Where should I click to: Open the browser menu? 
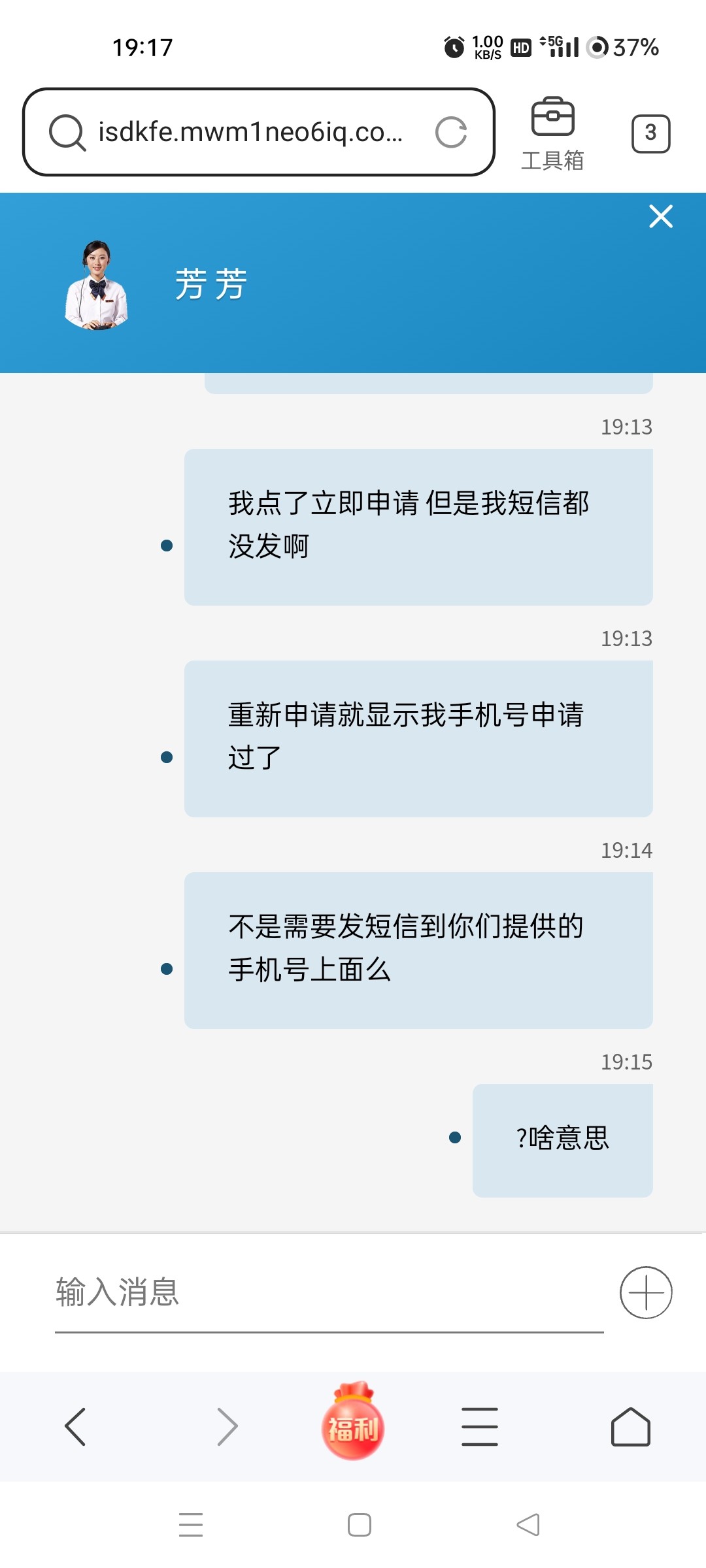coord(480,1427)
